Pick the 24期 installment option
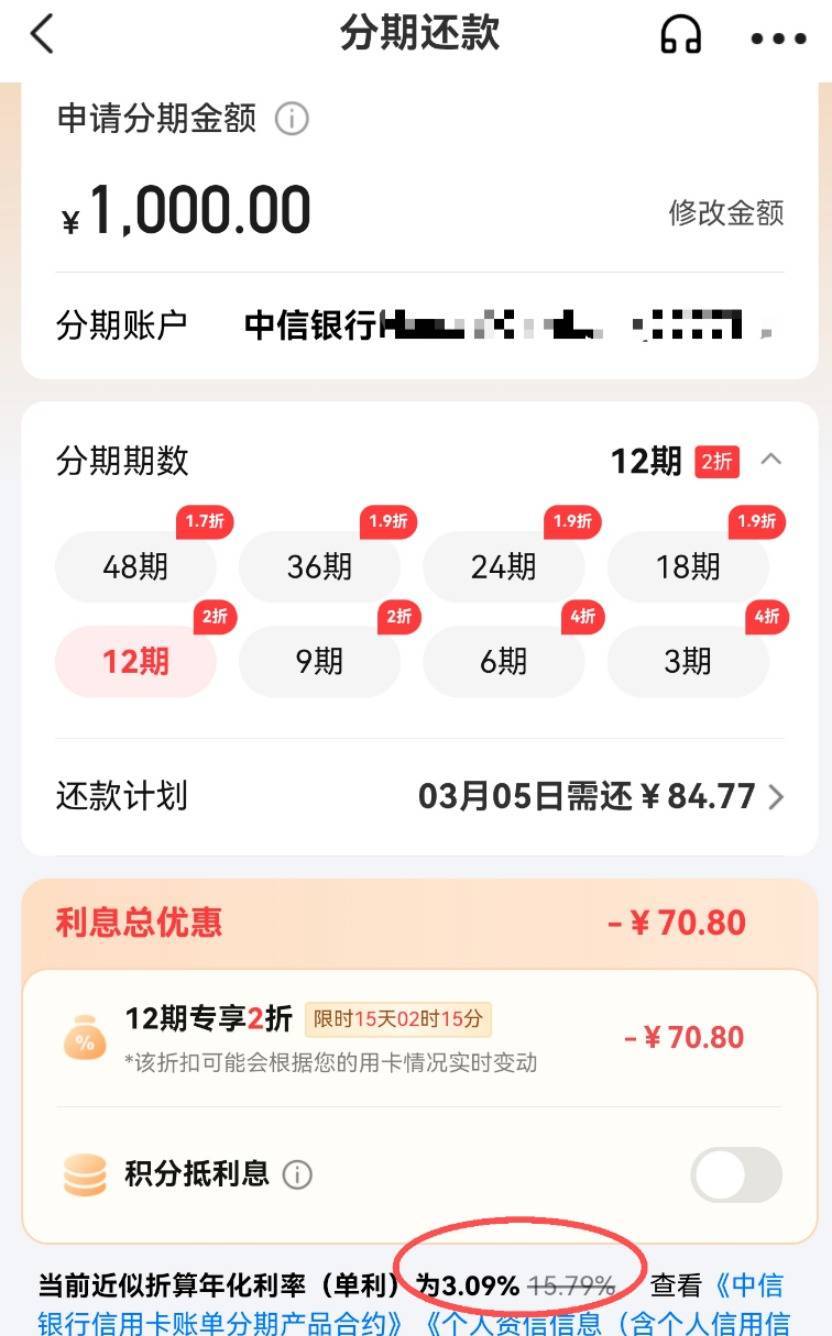The image size is (832, 1336). tap(503, 567)
